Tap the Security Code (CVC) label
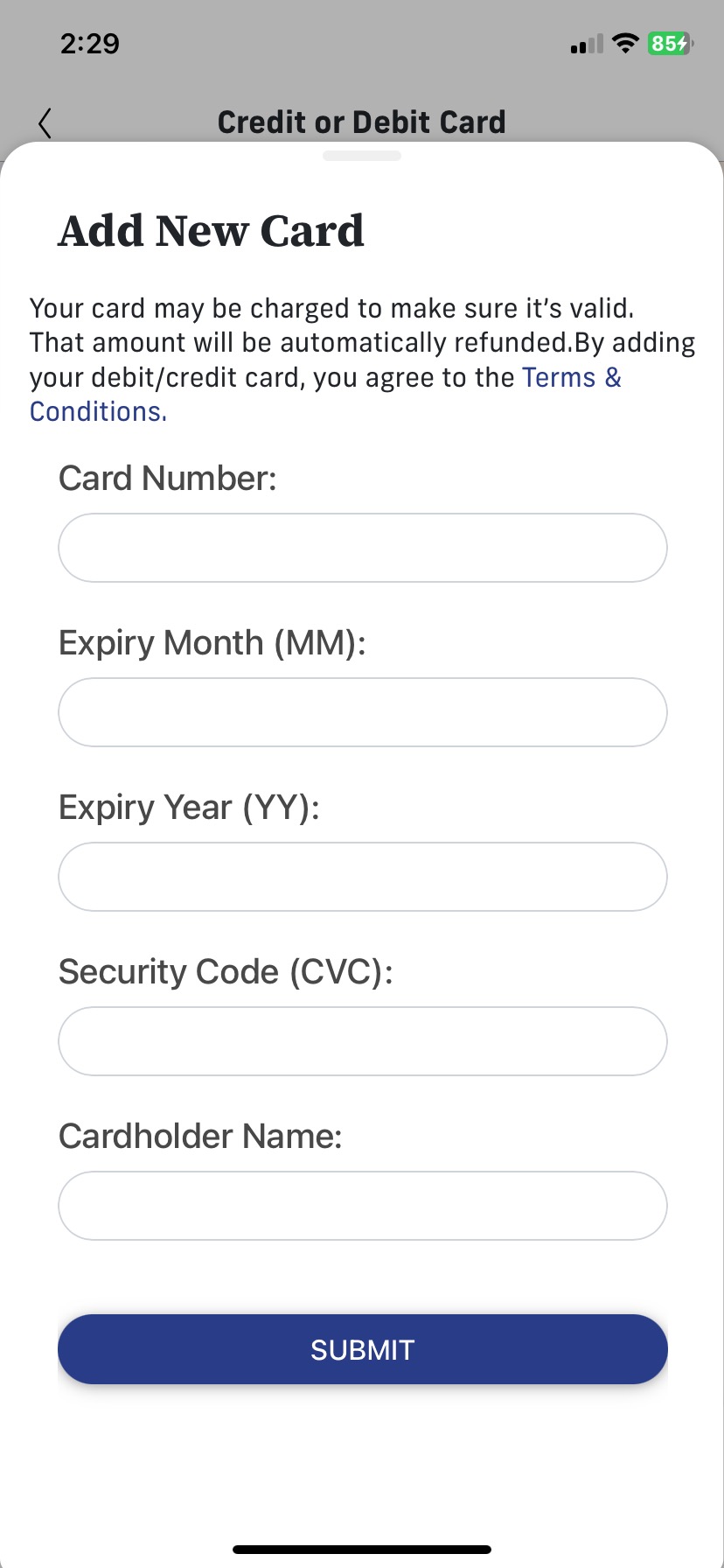 226,971
